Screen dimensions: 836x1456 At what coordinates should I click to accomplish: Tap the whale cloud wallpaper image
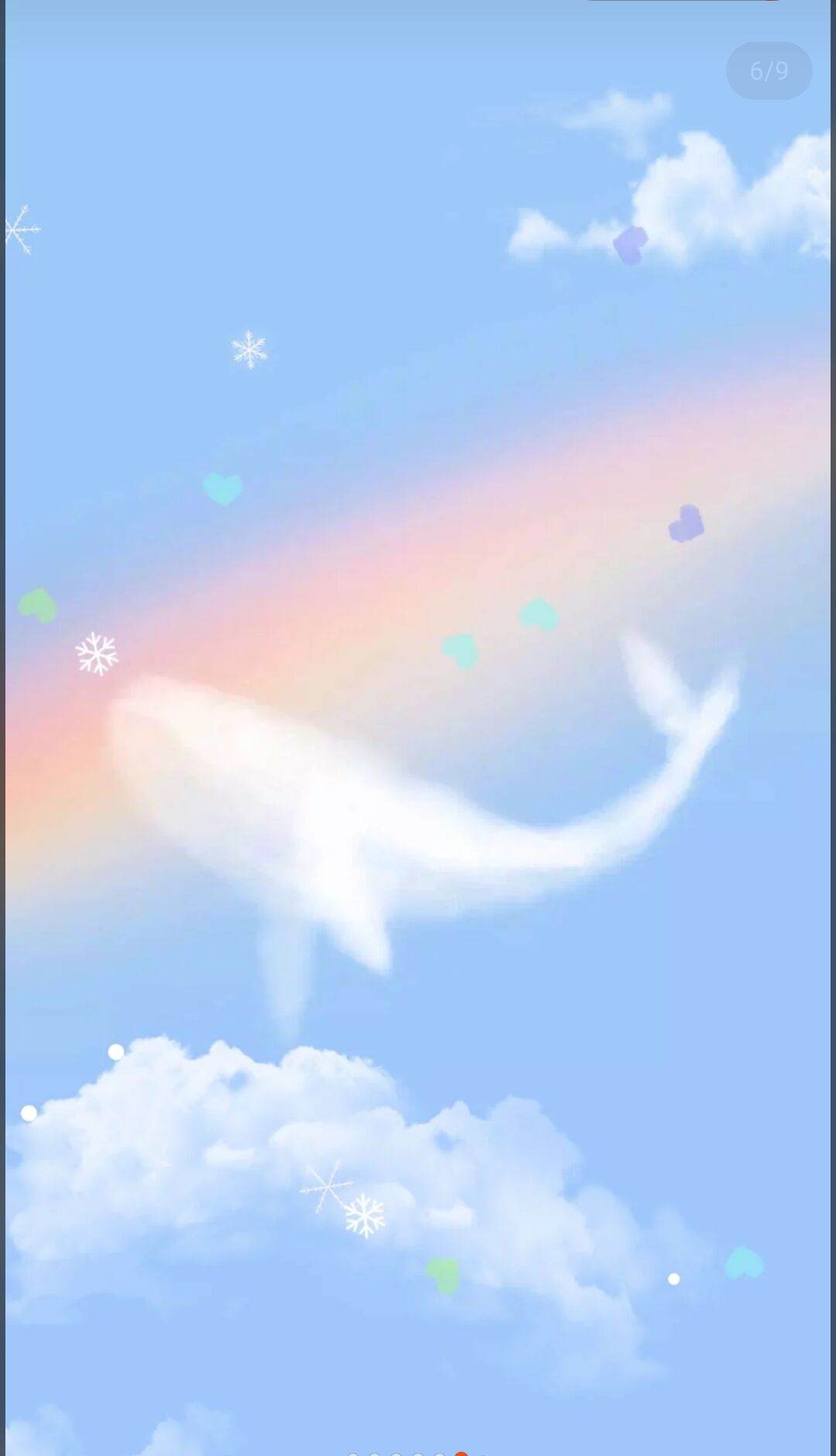click(418, 728)
